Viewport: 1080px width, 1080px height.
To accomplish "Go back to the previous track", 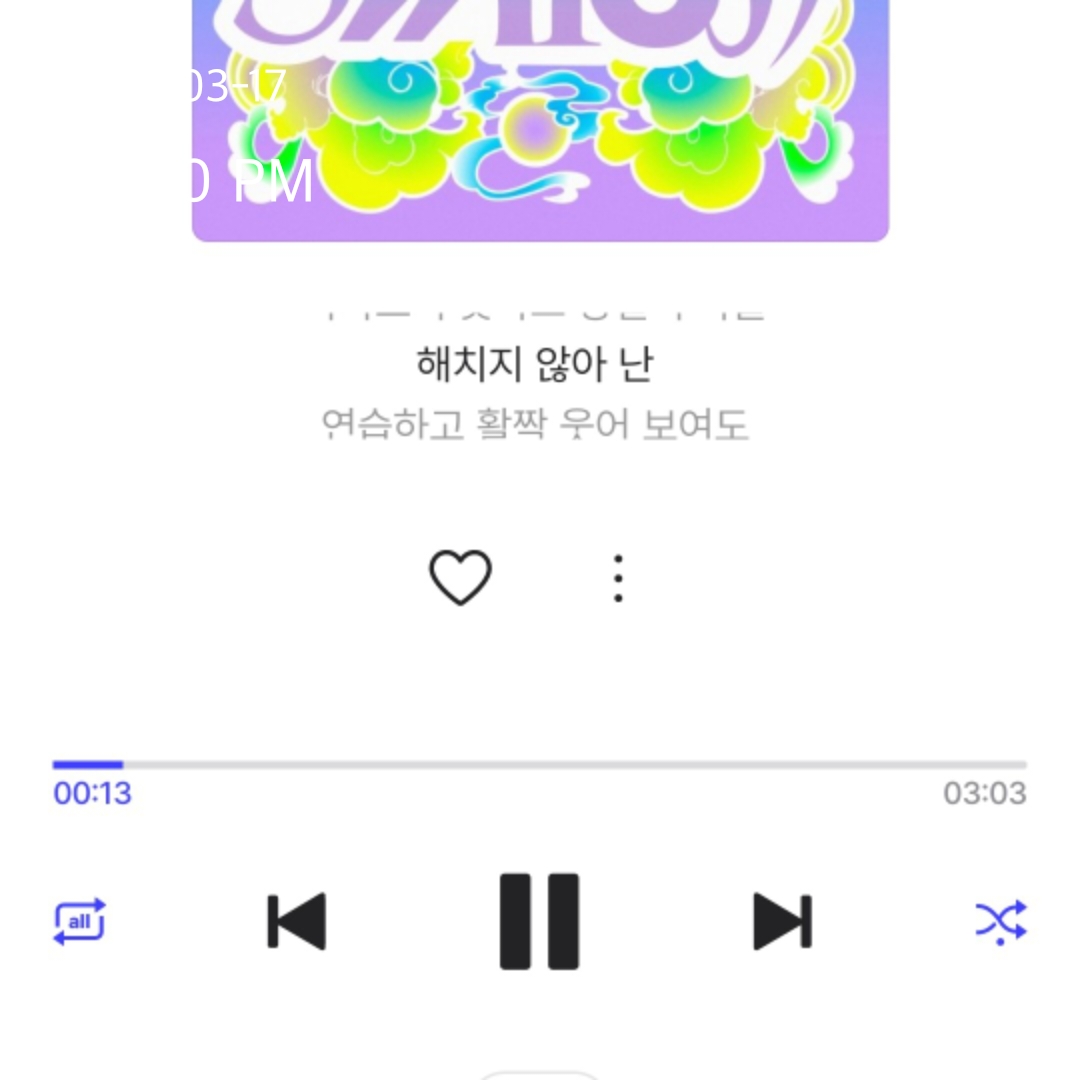I will 297,921.
